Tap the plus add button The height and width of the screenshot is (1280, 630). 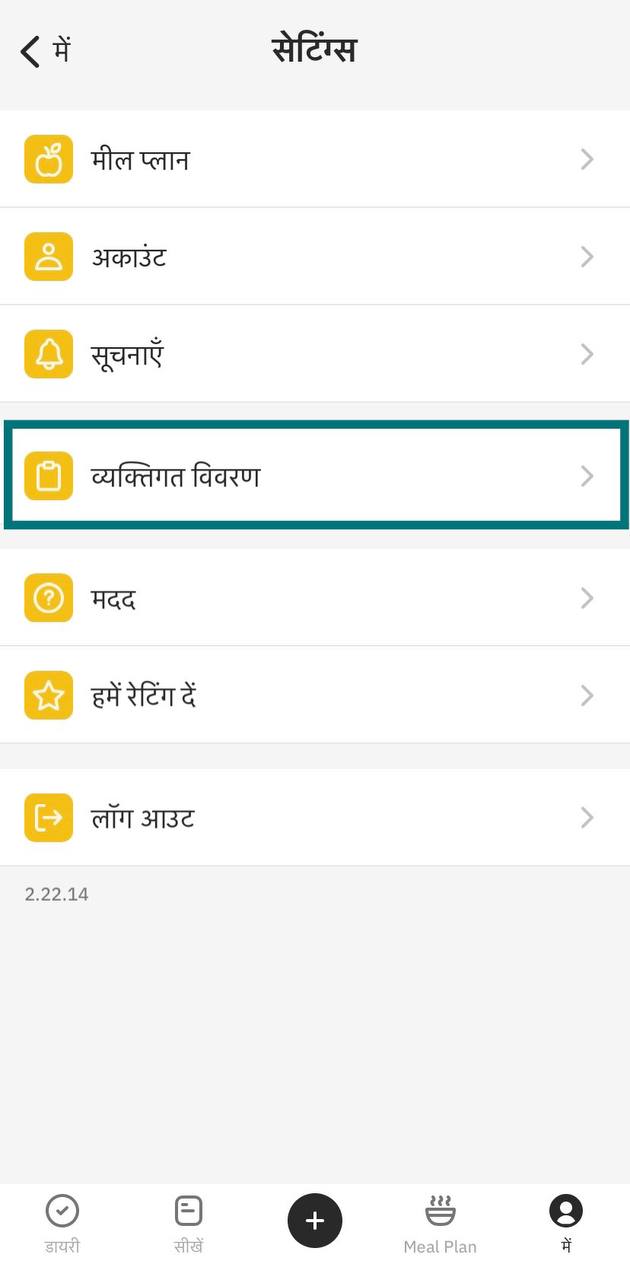pyautogui.click(x=315, y=1220)
